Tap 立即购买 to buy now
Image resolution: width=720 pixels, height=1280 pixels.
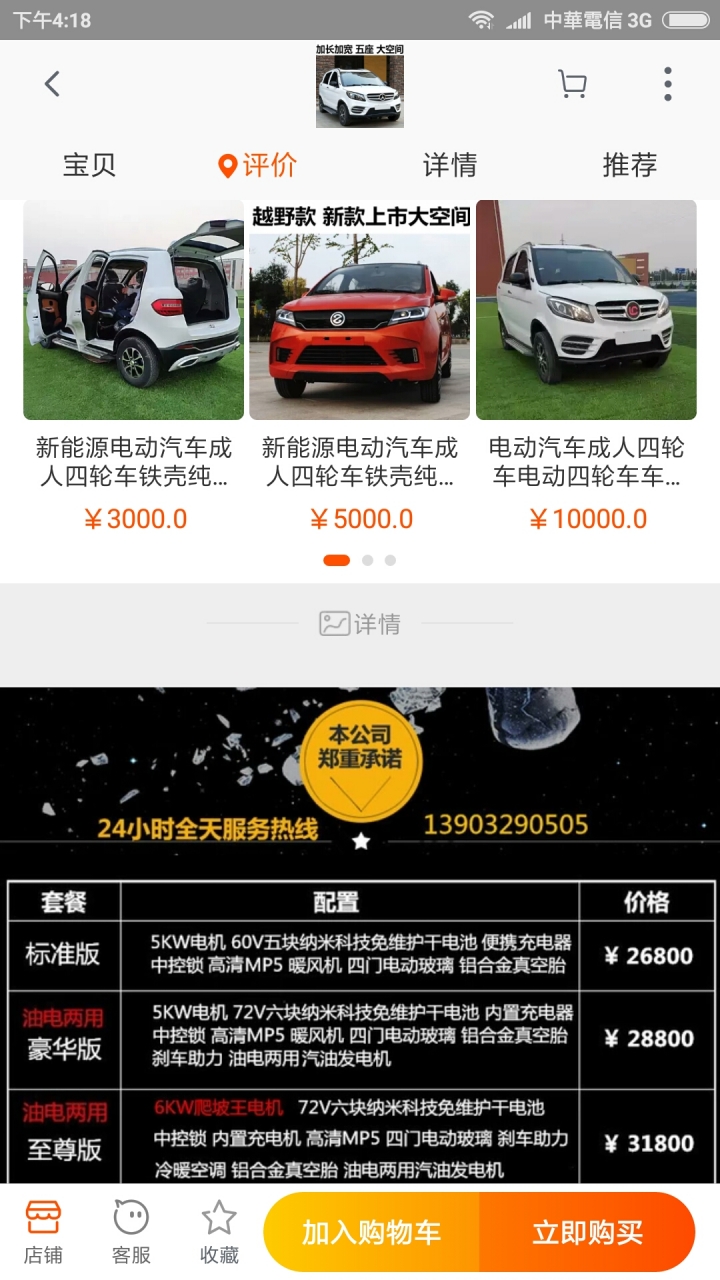click(588, 1232)
